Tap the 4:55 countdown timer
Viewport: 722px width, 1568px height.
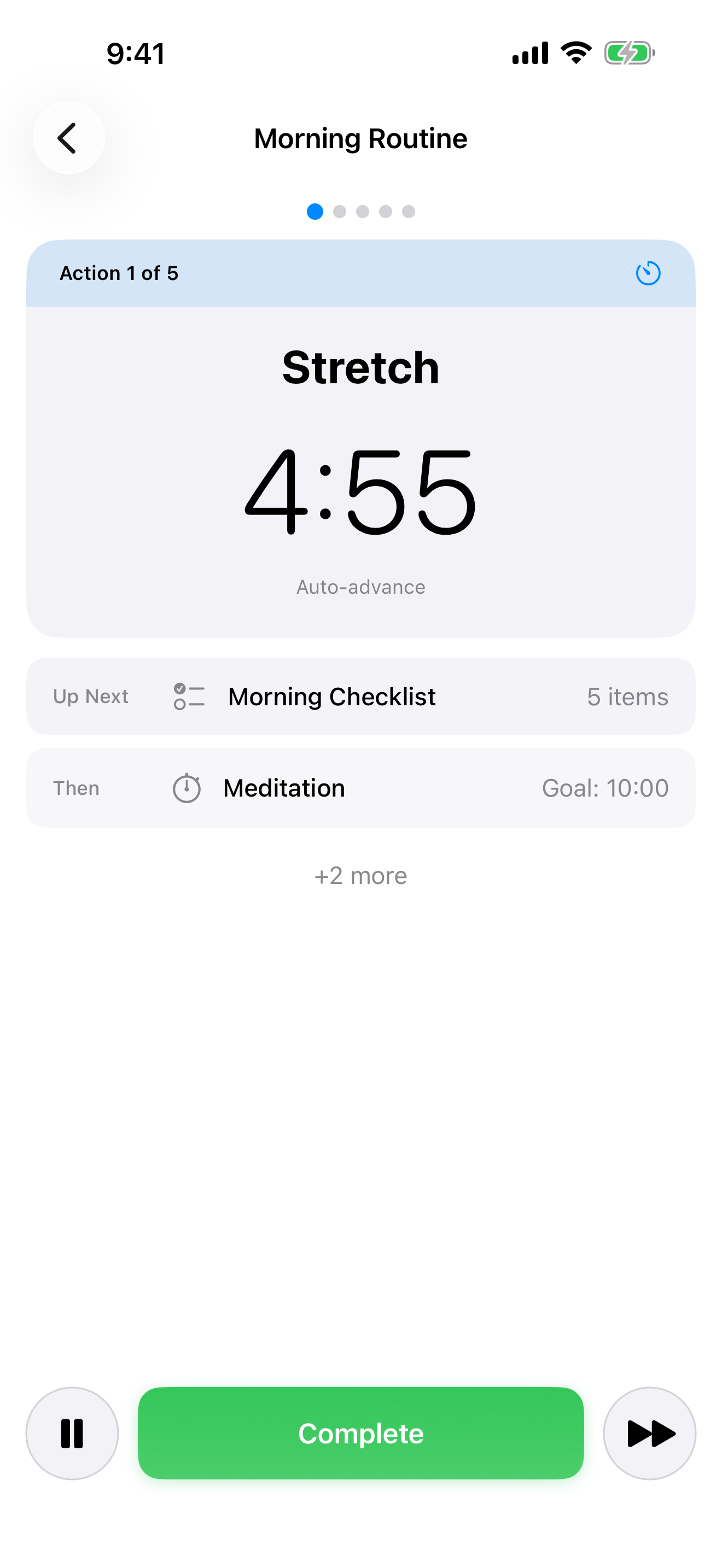click(x=360, y=493)
